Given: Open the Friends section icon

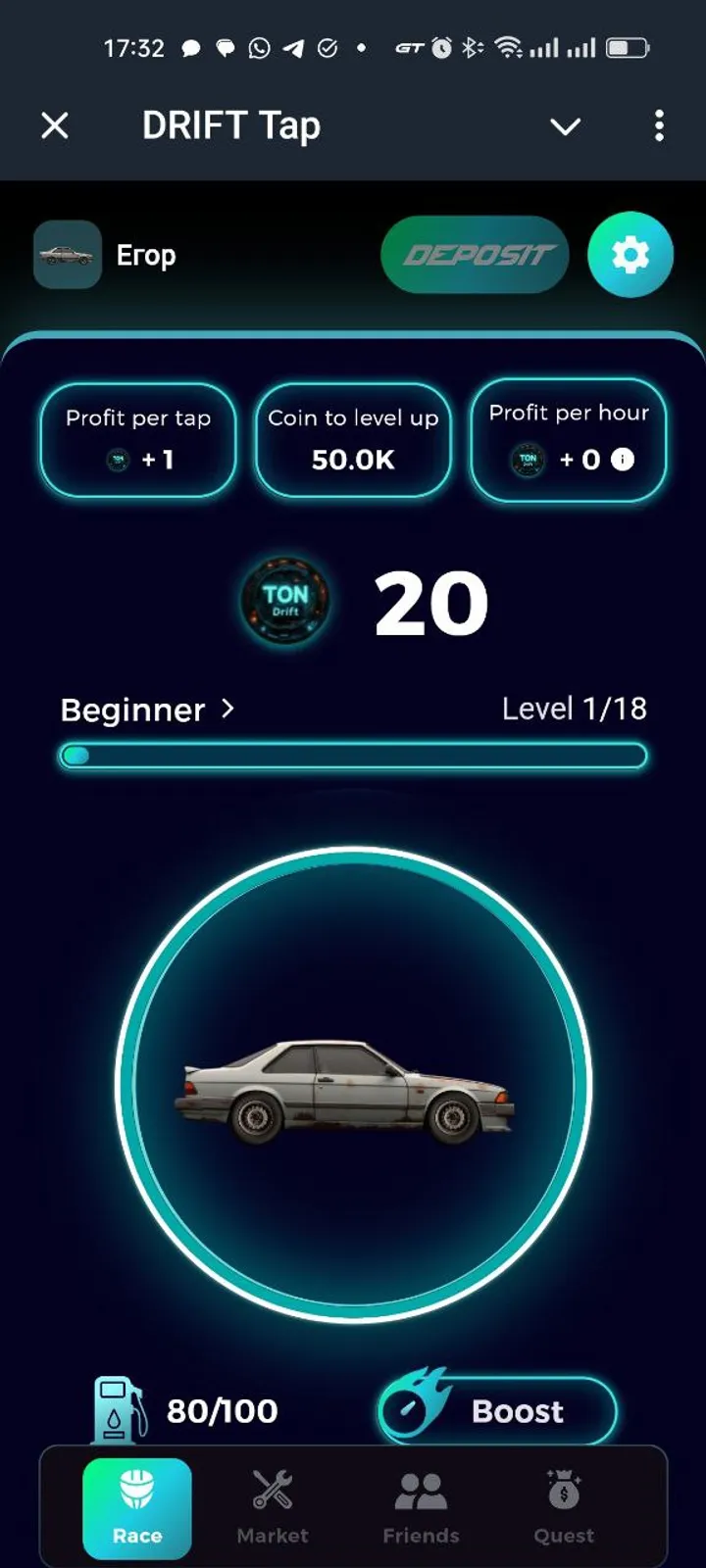Looking at the screenshot, I should 421,1491.
